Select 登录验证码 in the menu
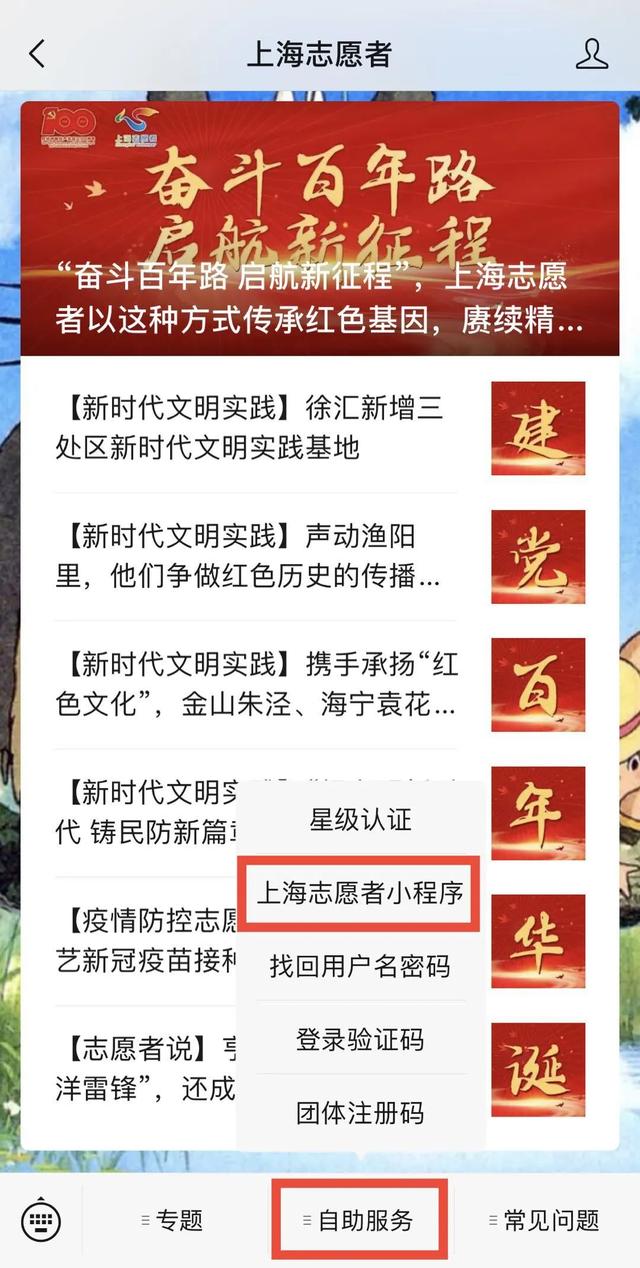 [x=360, y=1039]
